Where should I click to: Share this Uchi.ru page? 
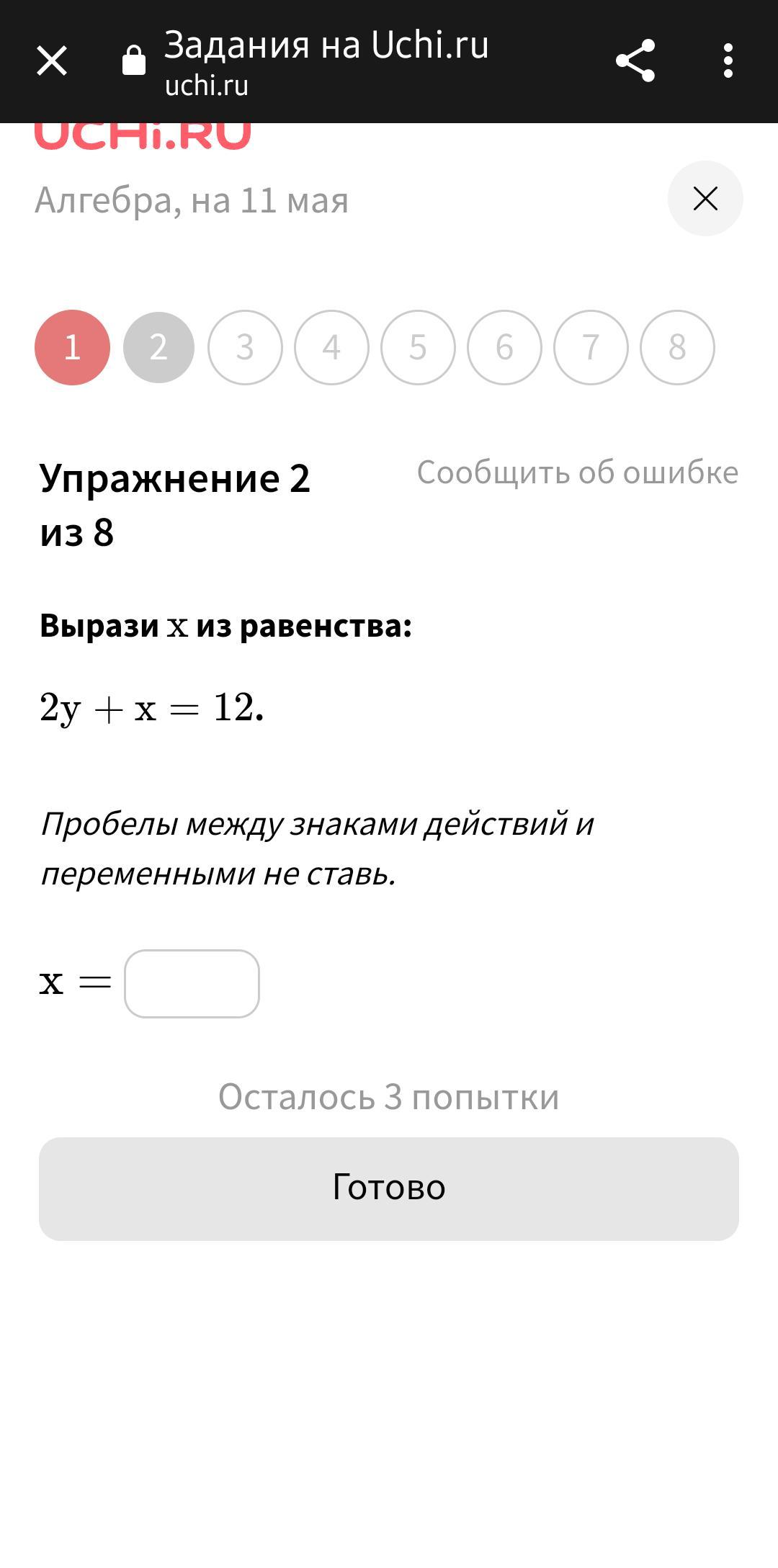point(635,61)
